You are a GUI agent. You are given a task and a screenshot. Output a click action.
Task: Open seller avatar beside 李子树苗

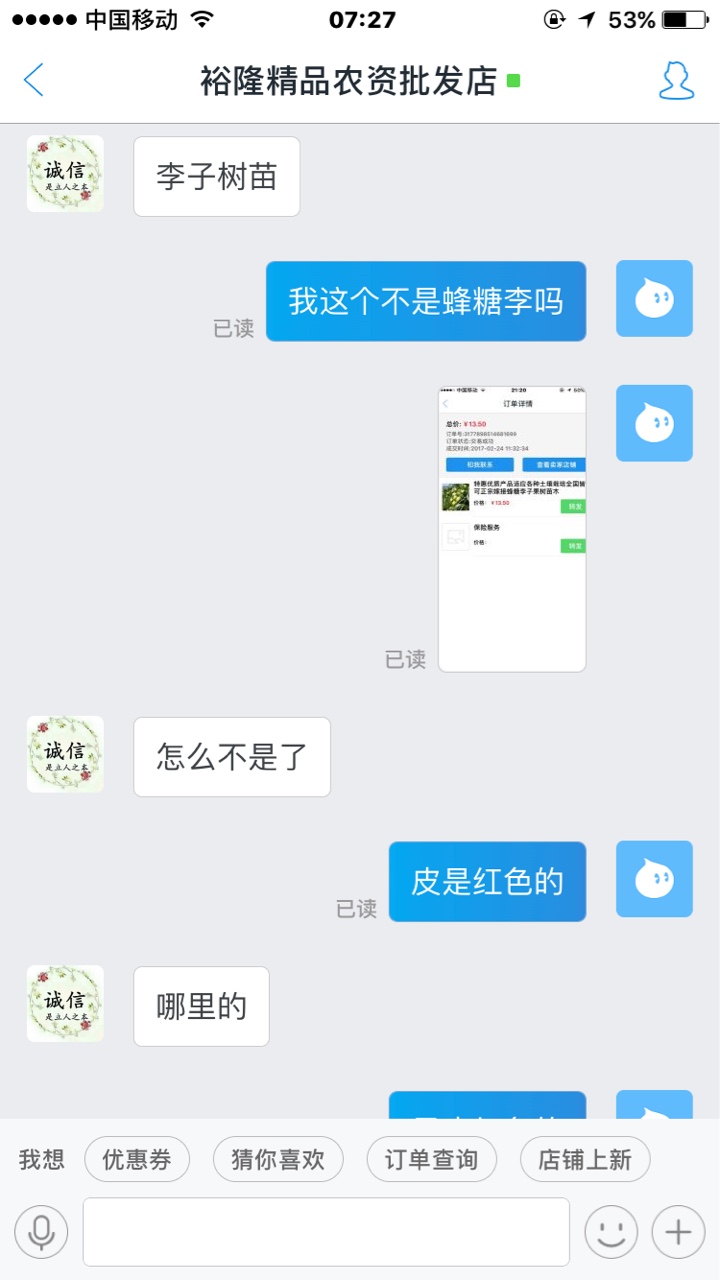(x=65, y=174)
